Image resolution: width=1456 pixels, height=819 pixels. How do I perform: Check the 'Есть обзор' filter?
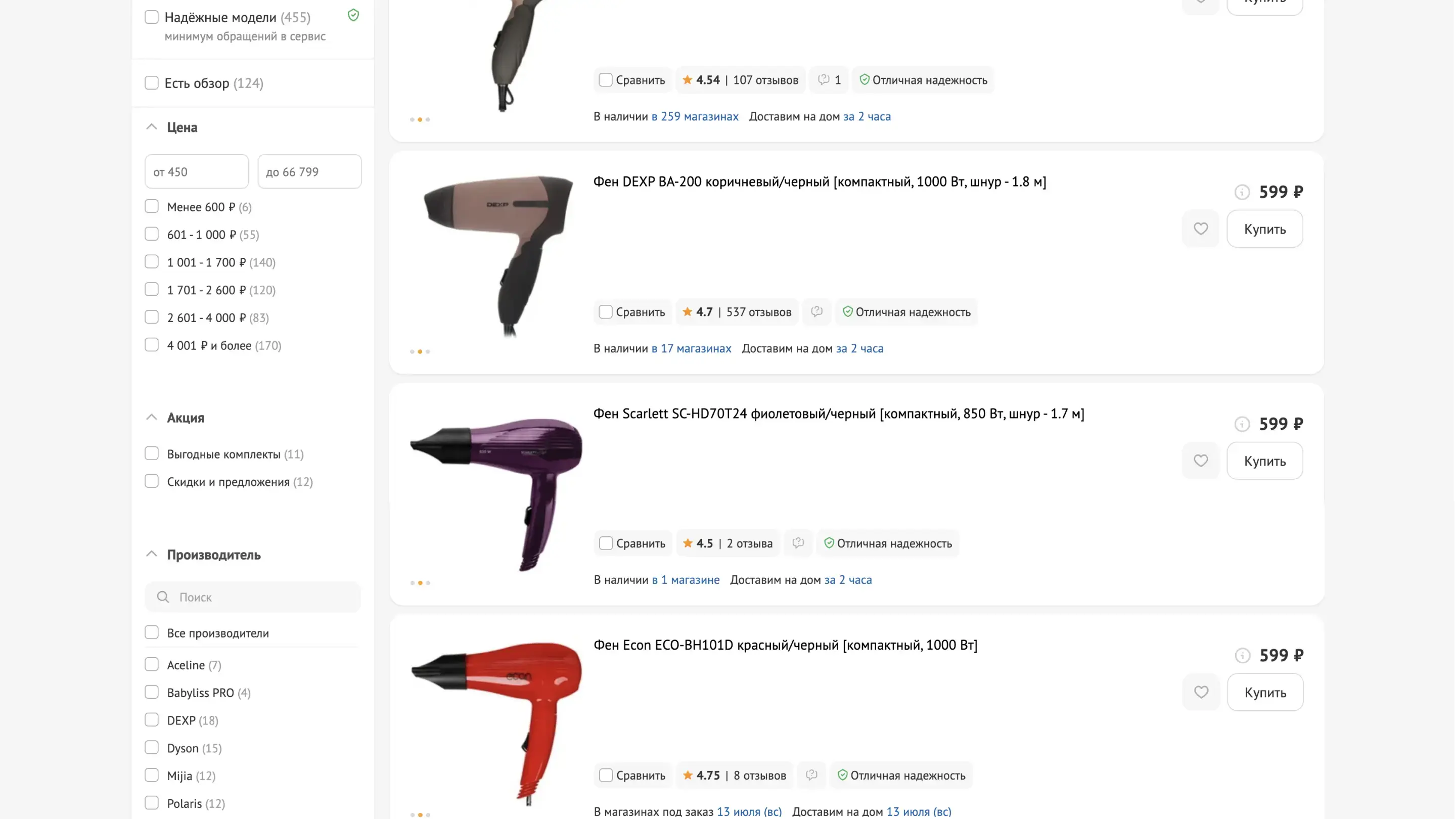(152, 83)
